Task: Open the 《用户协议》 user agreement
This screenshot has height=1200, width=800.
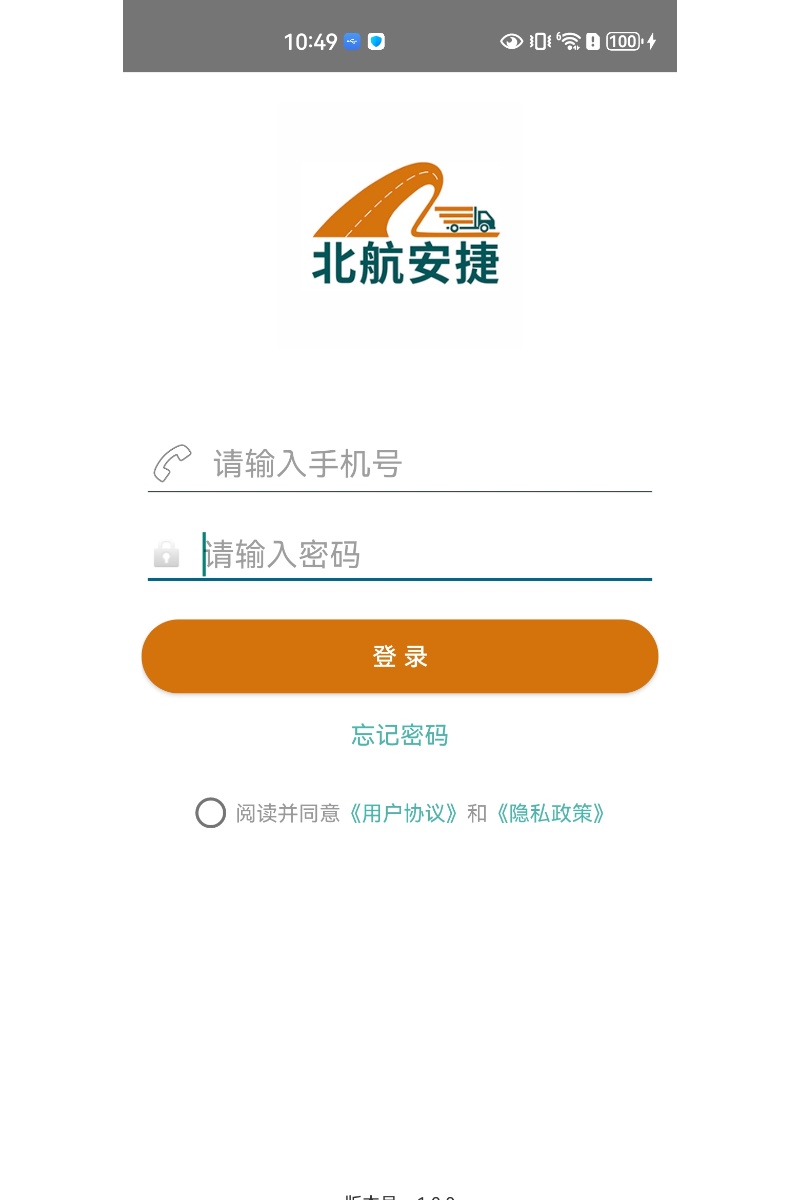Action: [413, 813]
